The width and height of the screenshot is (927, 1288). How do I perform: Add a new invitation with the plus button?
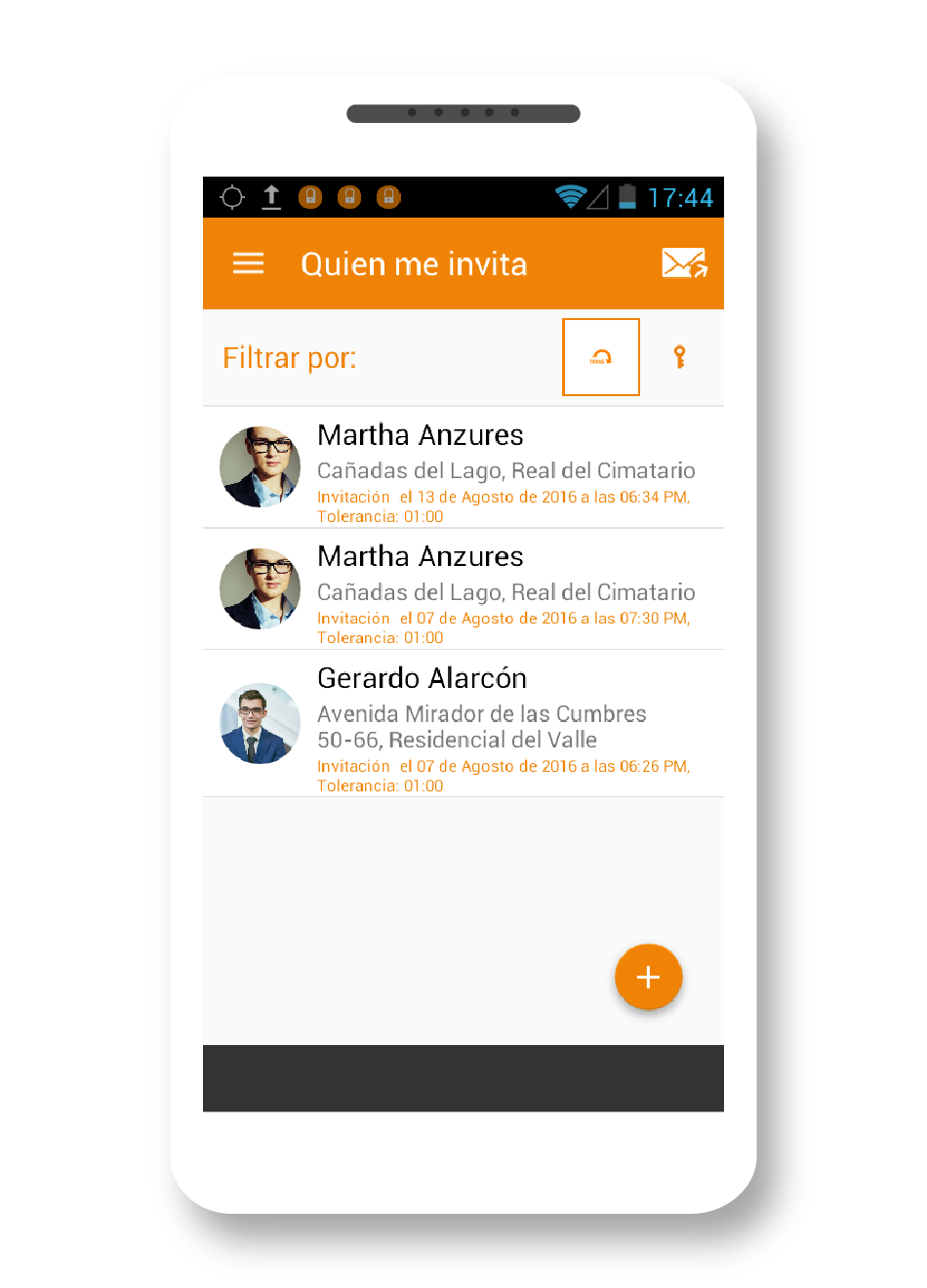pyautogui.click(x=648, y=977)
